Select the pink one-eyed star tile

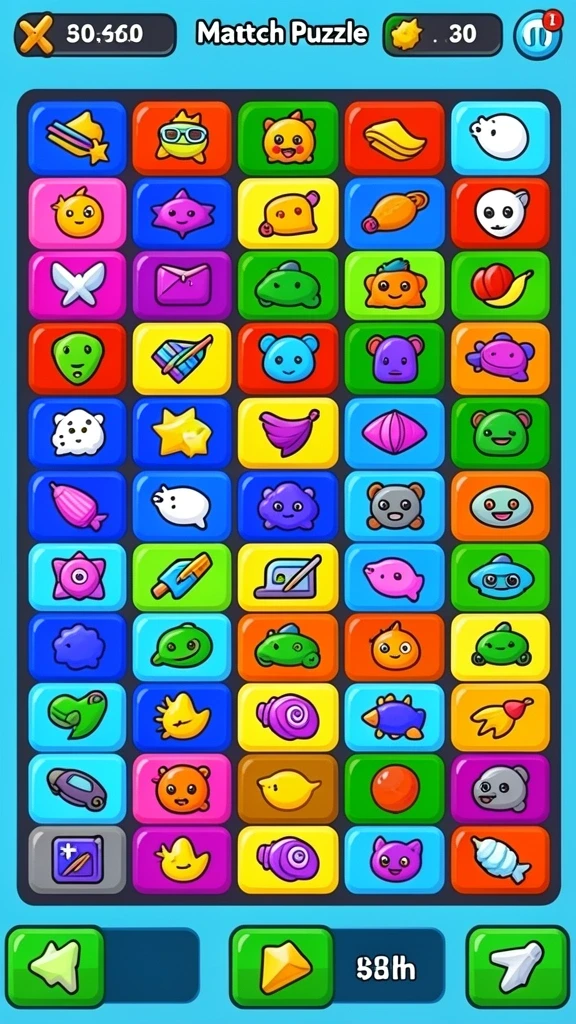click(x=77, y=577)
